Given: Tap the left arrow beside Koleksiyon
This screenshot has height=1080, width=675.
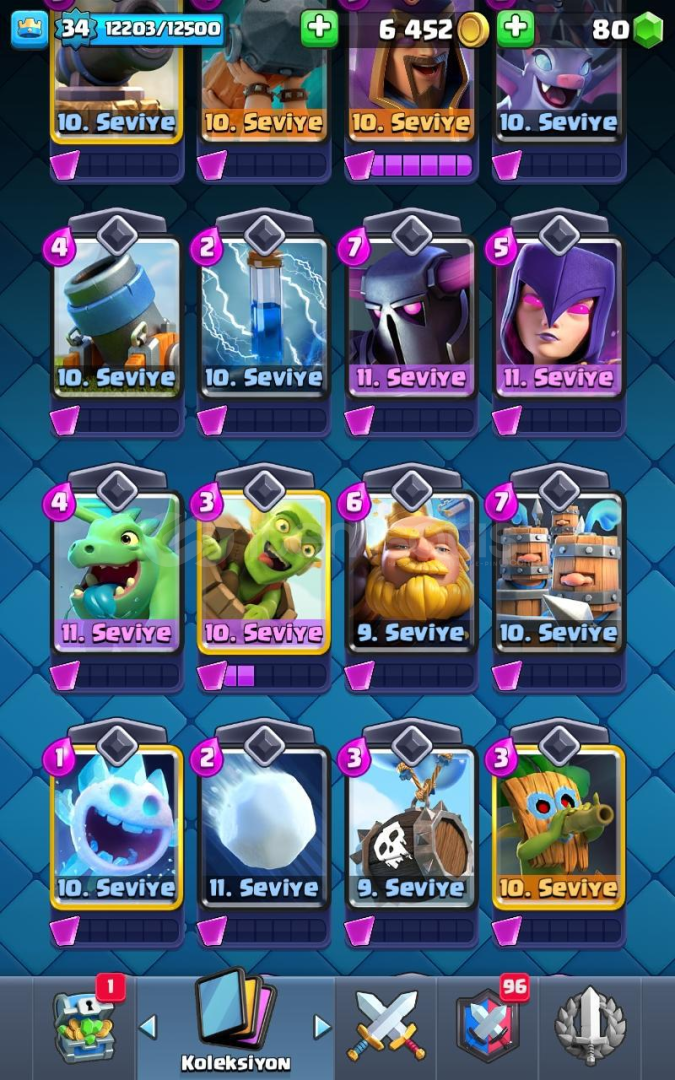Looking at the screenshot, I should [x=149, y=1026].
